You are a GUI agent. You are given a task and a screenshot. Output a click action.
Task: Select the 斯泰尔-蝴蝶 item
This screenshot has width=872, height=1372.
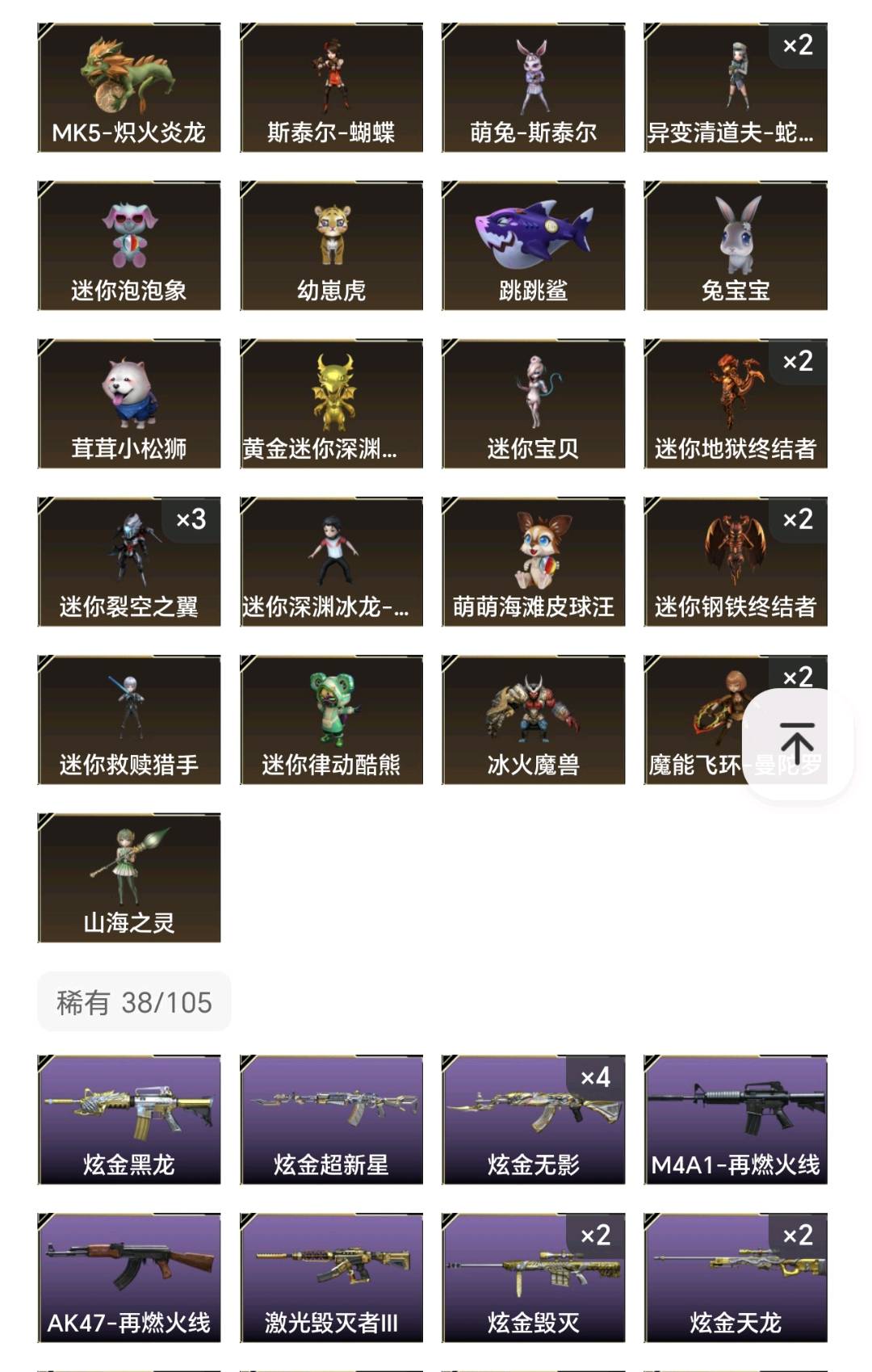pos(331,87)
